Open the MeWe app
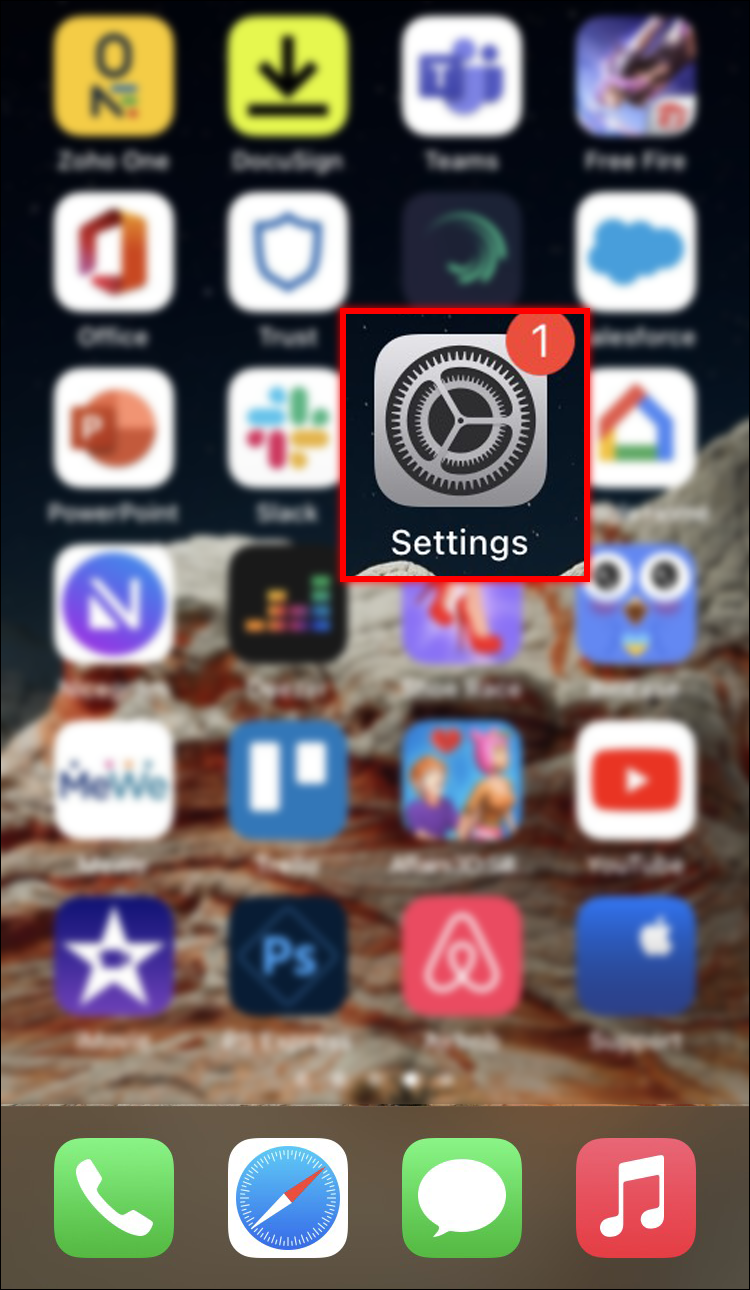 114,780
